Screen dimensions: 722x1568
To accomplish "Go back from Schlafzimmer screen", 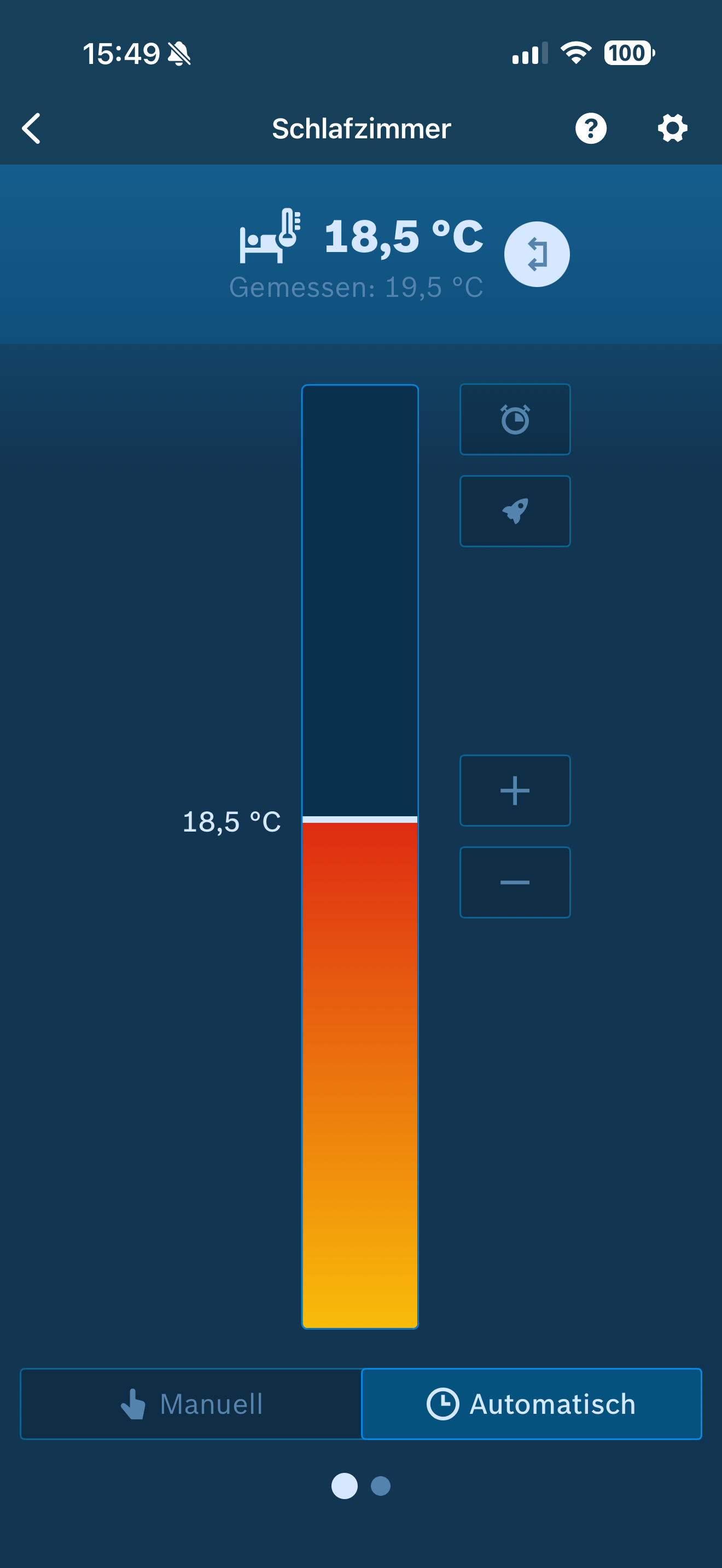I will [32, 128].
